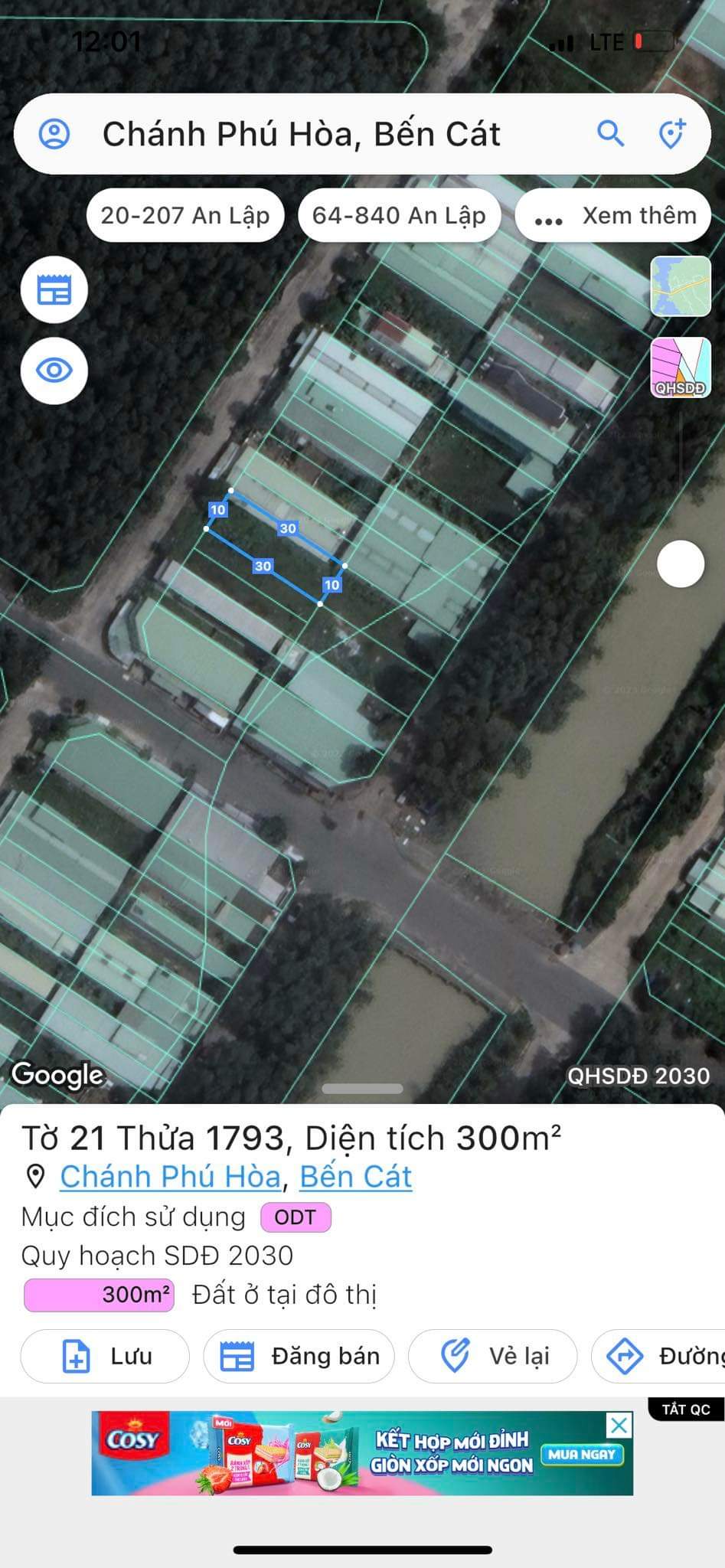This screenshot has width=725, height=1568.
Task: Tap the Xem thêm chip
Action: 614,216
